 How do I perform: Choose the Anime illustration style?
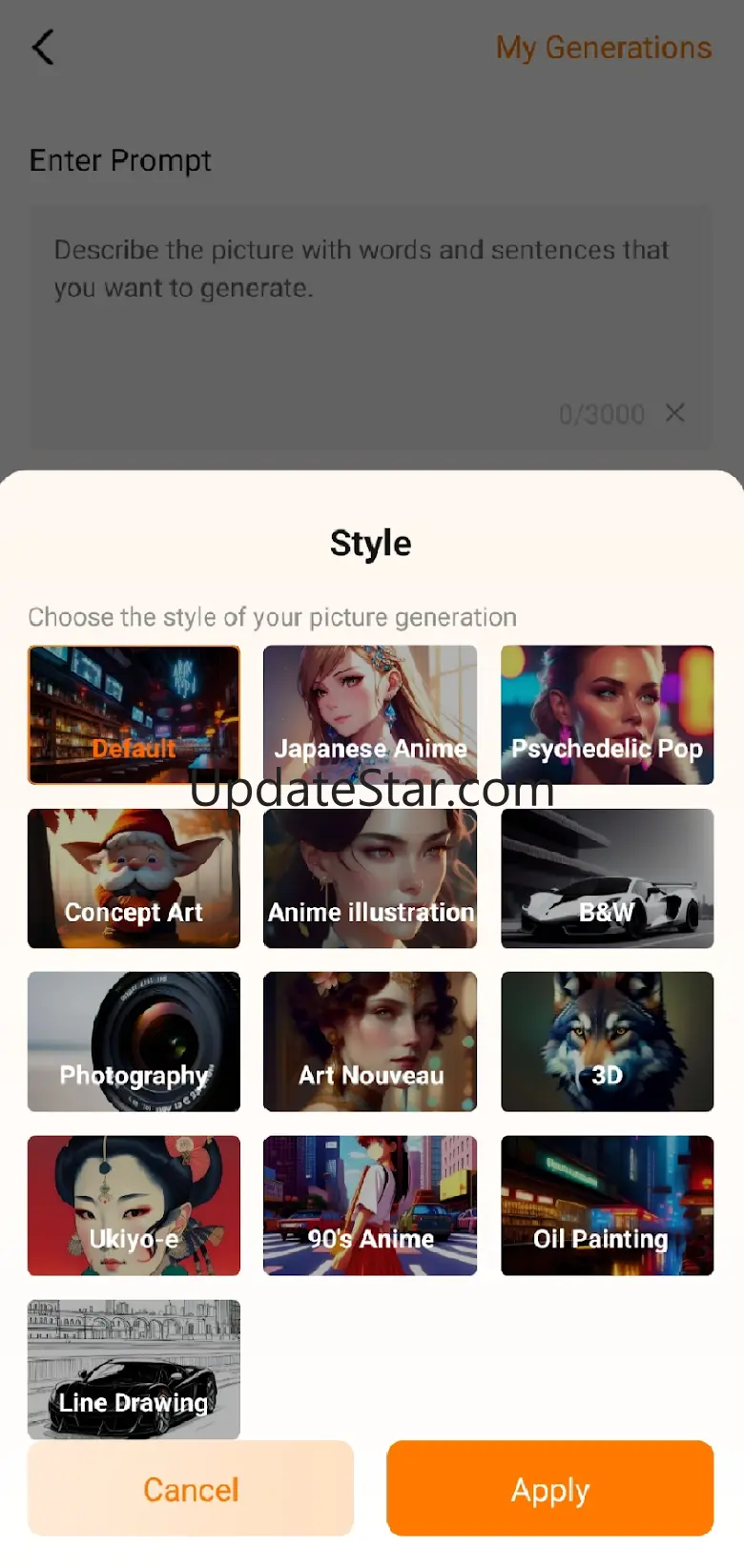(370, 878)
